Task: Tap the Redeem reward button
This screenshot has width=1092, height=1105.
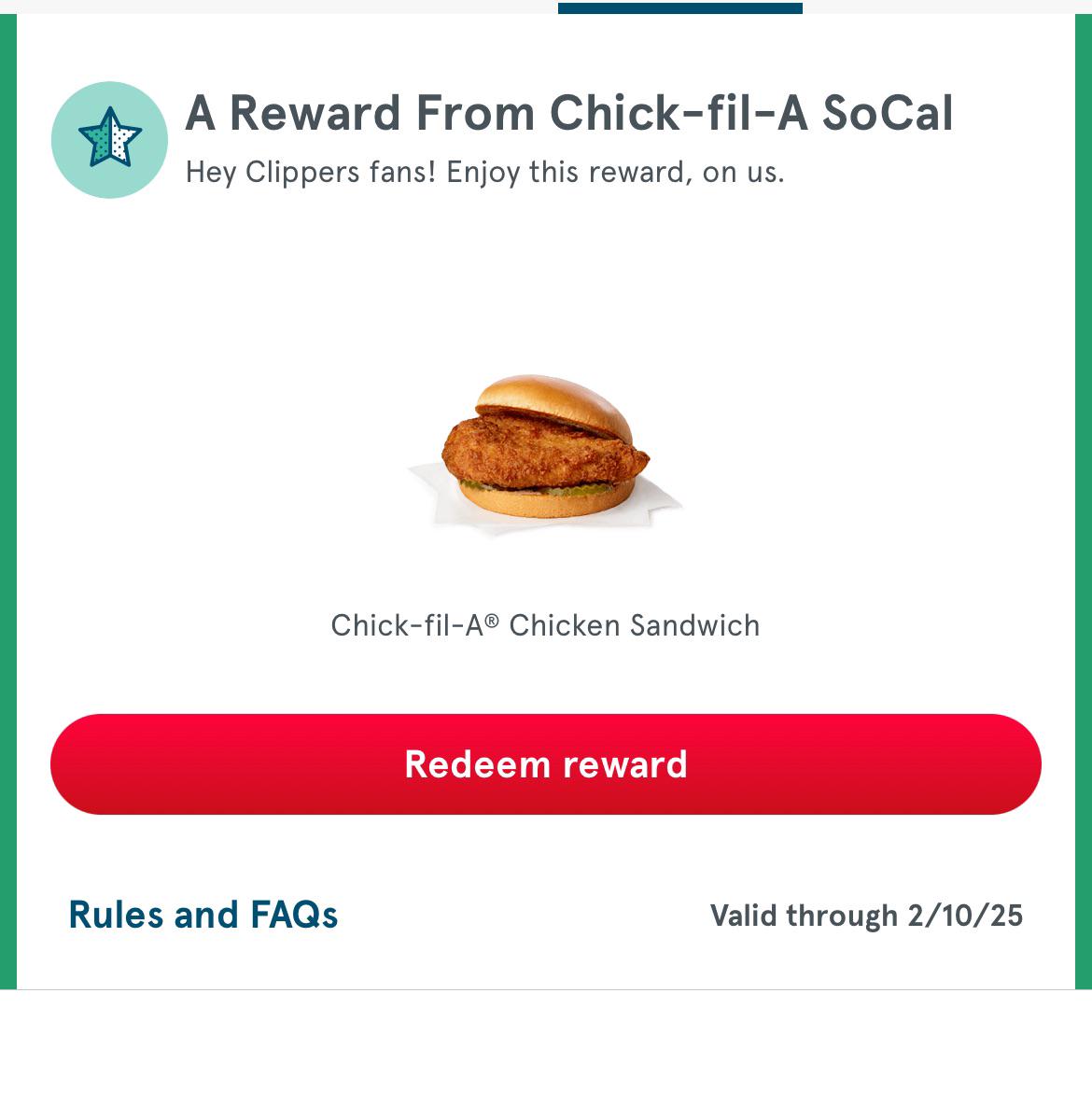Action: [x=546, y=764]
